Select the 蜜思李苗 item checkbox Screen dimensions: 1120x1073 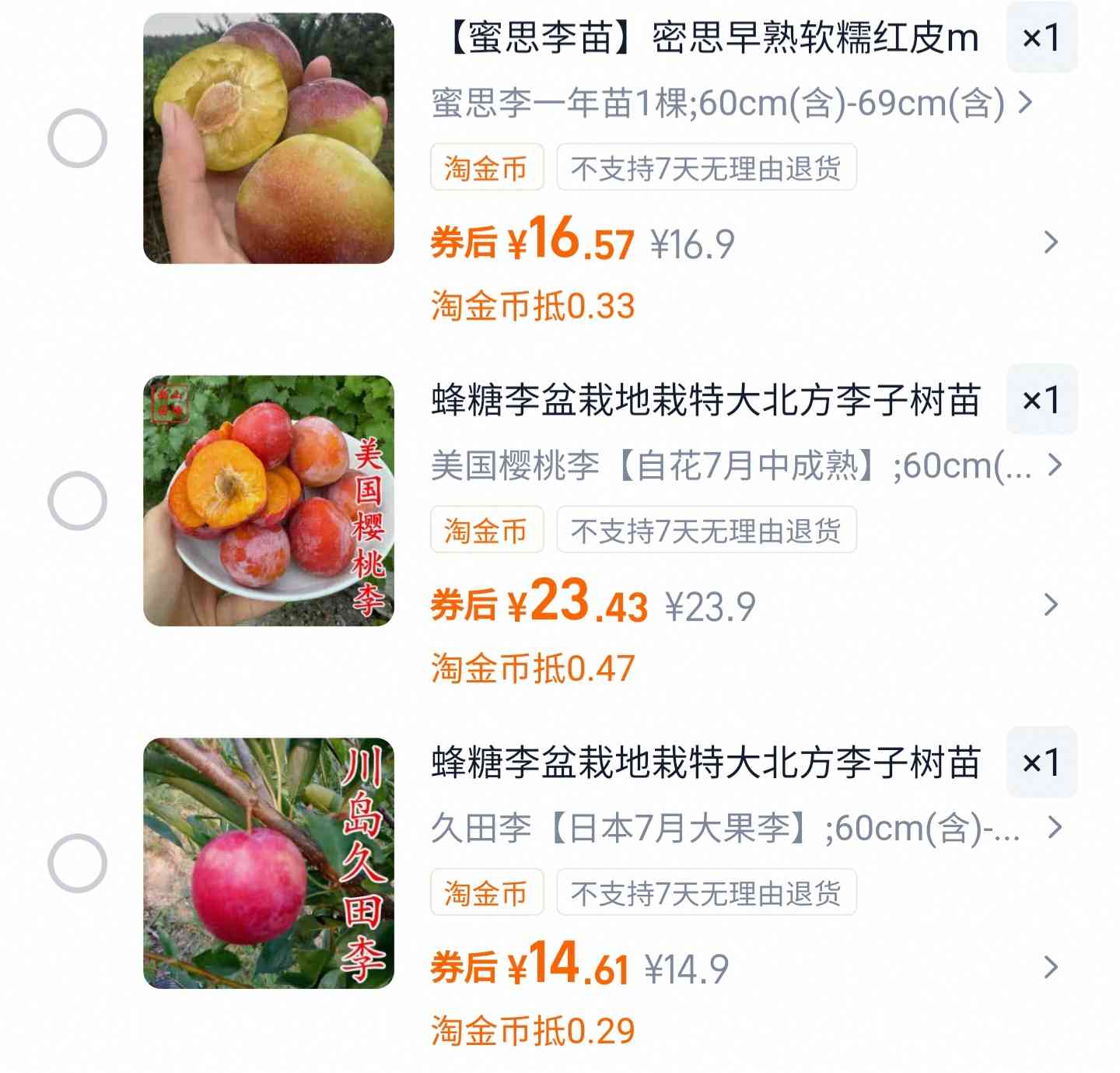pyautogui.click(x=77, y=139)
